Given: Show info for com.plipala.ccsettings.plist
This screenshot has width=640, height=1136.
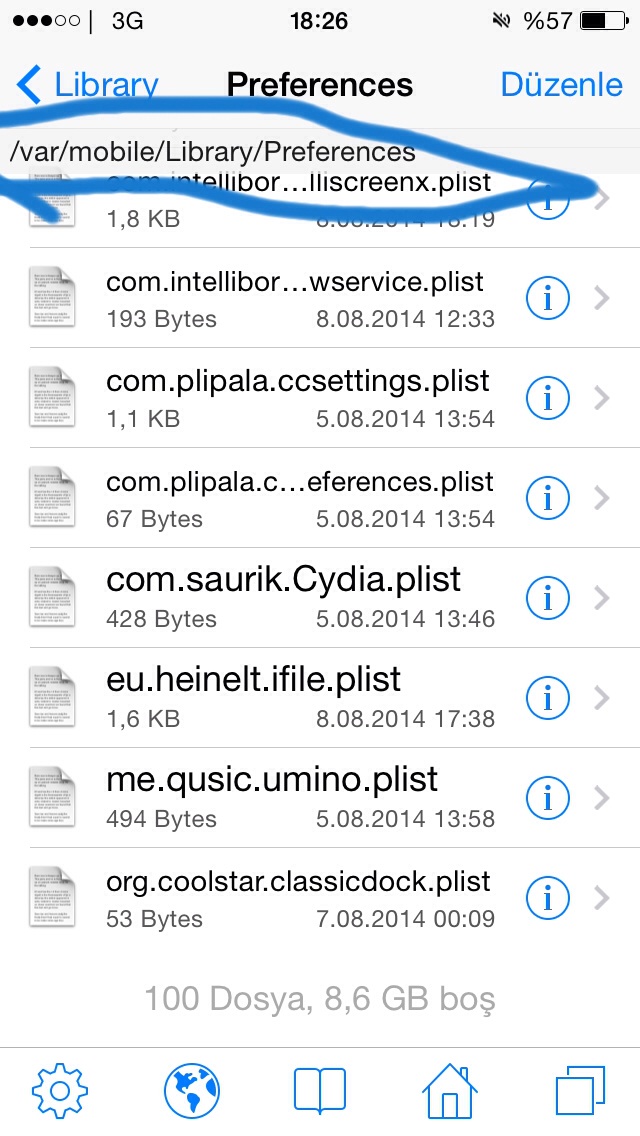Looking at the screenshot, I should pos(547,398).
